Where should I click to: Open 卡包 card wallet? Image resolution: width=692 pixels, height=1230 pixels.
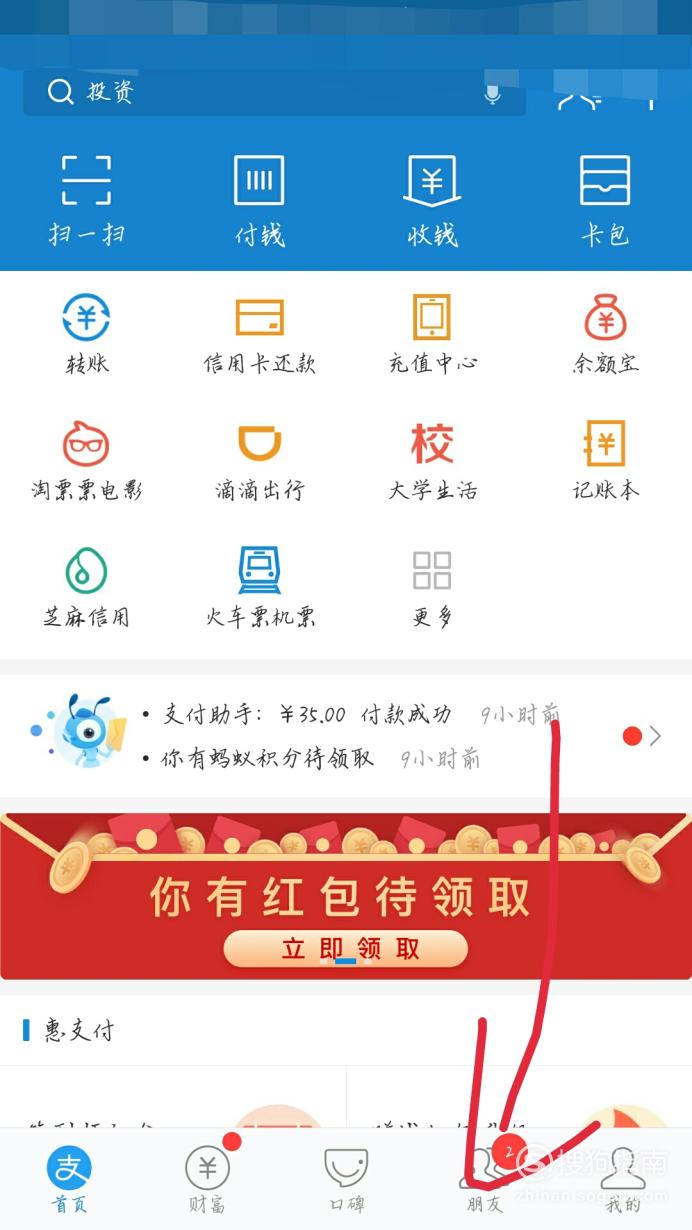pos(605,200)
